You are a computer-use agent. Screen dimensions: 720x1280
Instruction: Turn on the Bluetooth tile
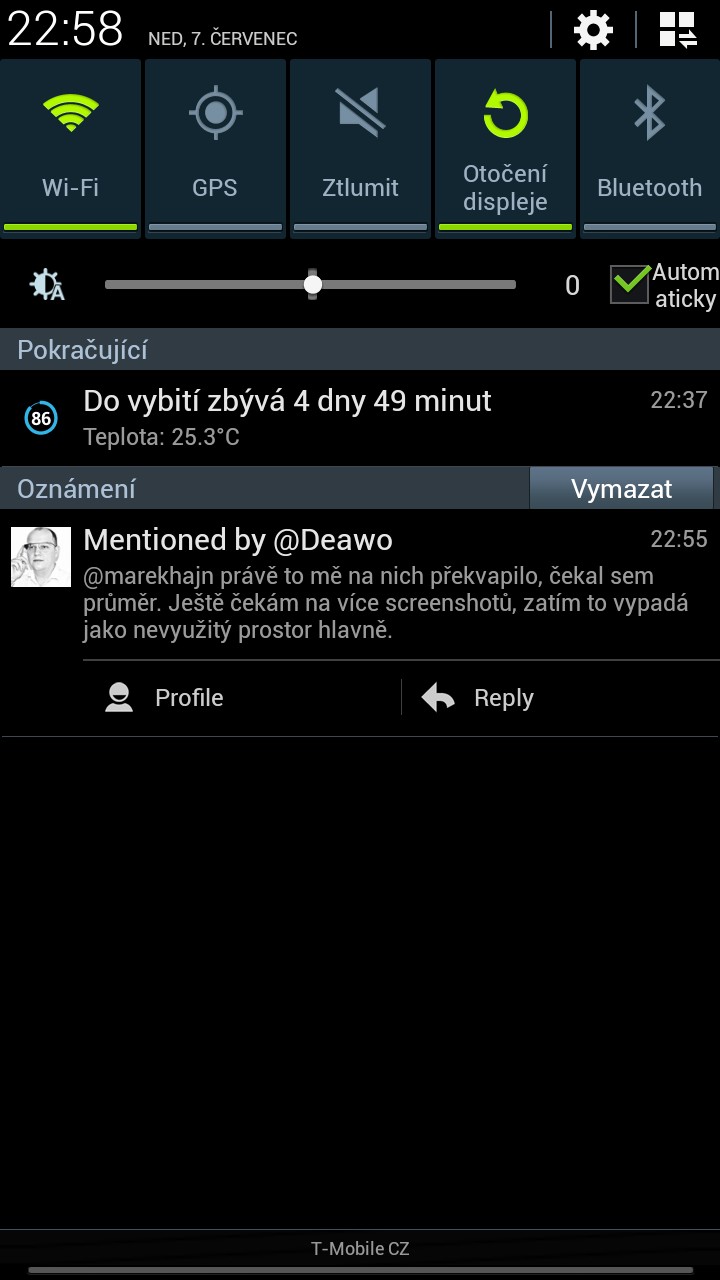[x=649, y=148]
